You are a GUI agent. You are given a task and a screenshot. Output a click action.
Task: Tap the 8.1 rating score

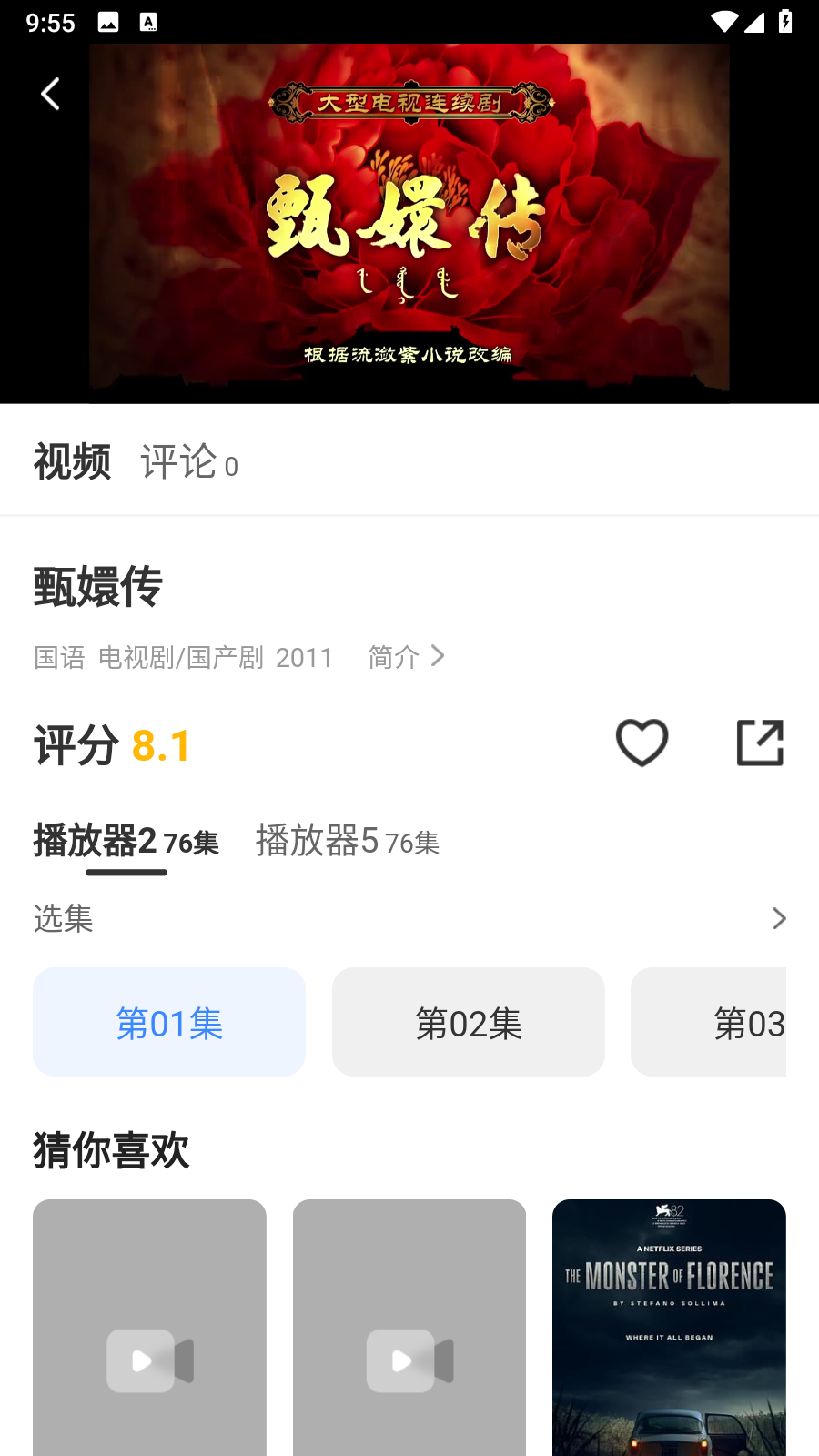click(x=161, y=745)
